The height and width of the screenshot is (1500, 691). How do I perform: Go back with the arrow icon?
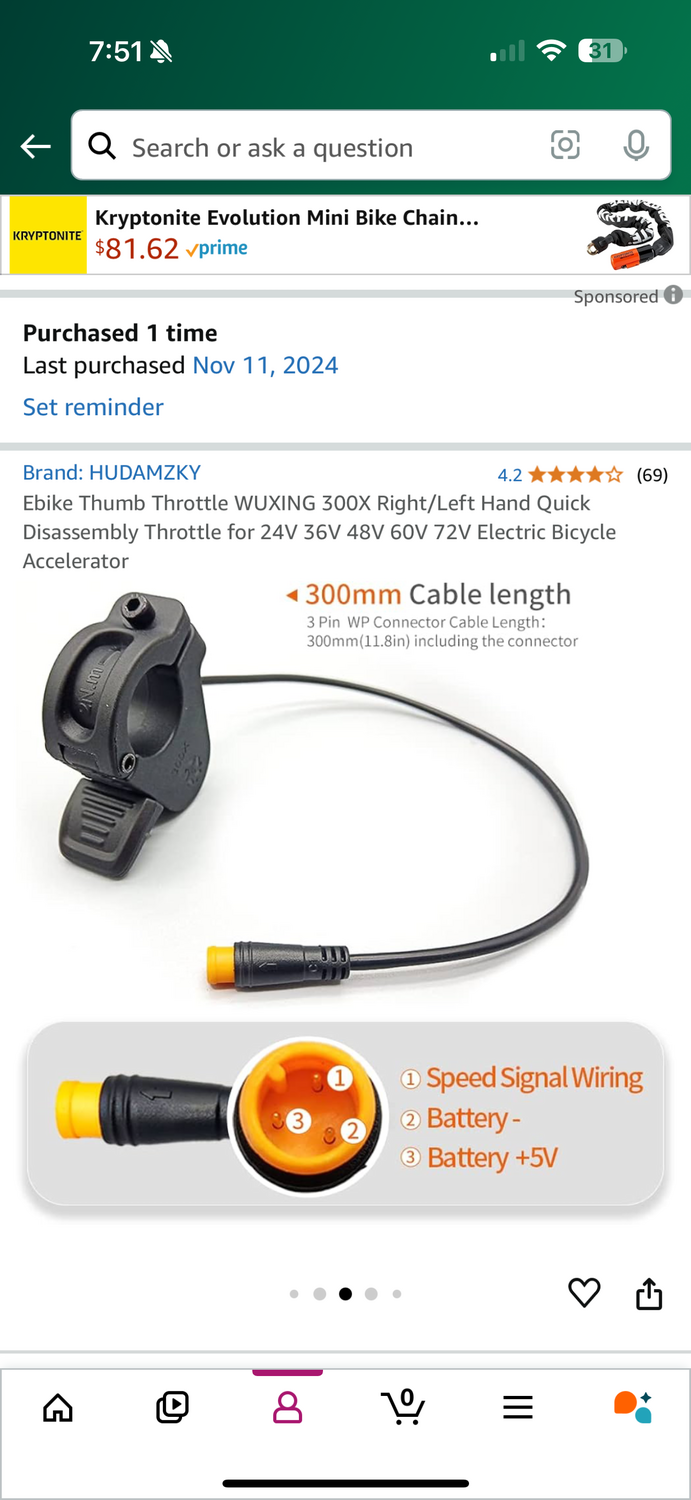tap(36, 147)
